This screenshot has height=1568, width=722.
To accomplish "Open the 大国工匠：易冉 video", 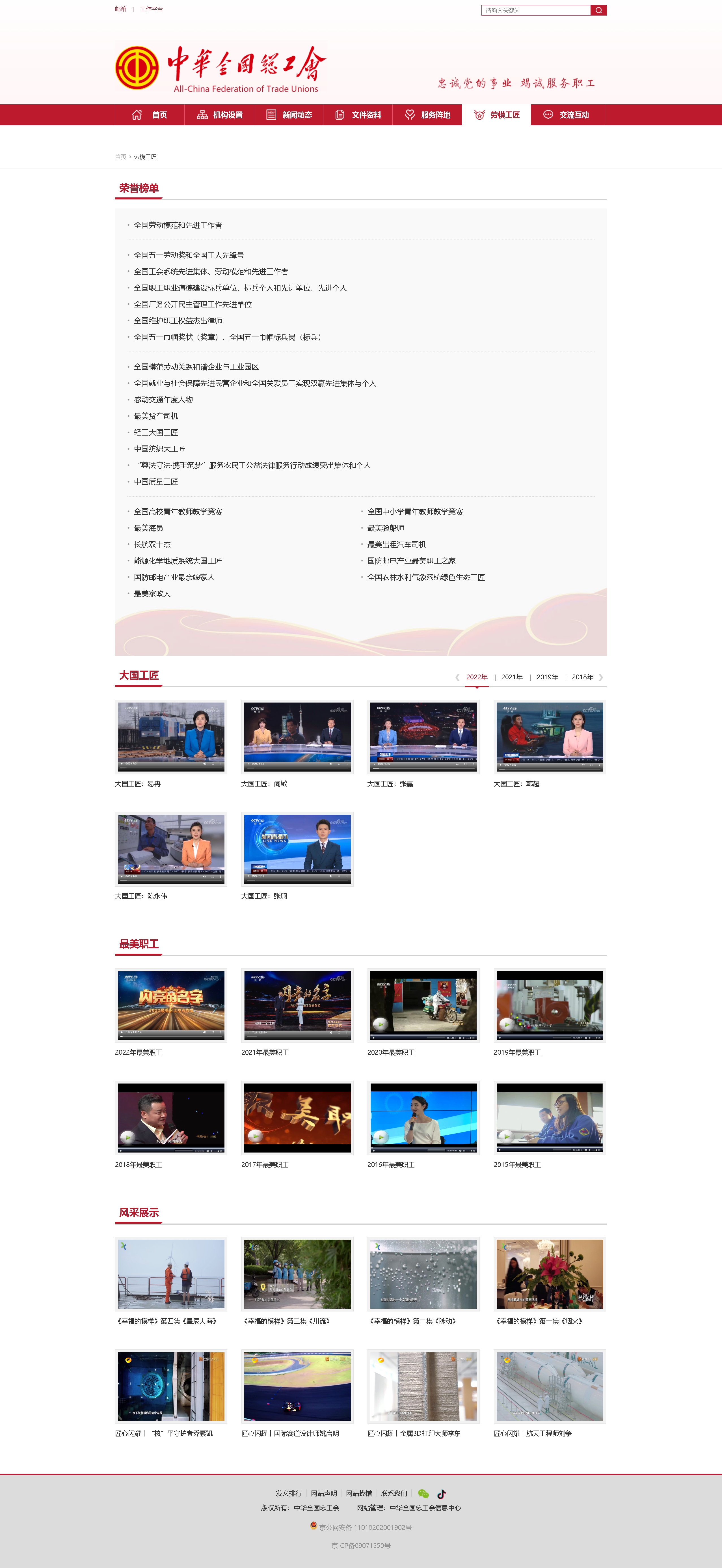I will point(171,736).
